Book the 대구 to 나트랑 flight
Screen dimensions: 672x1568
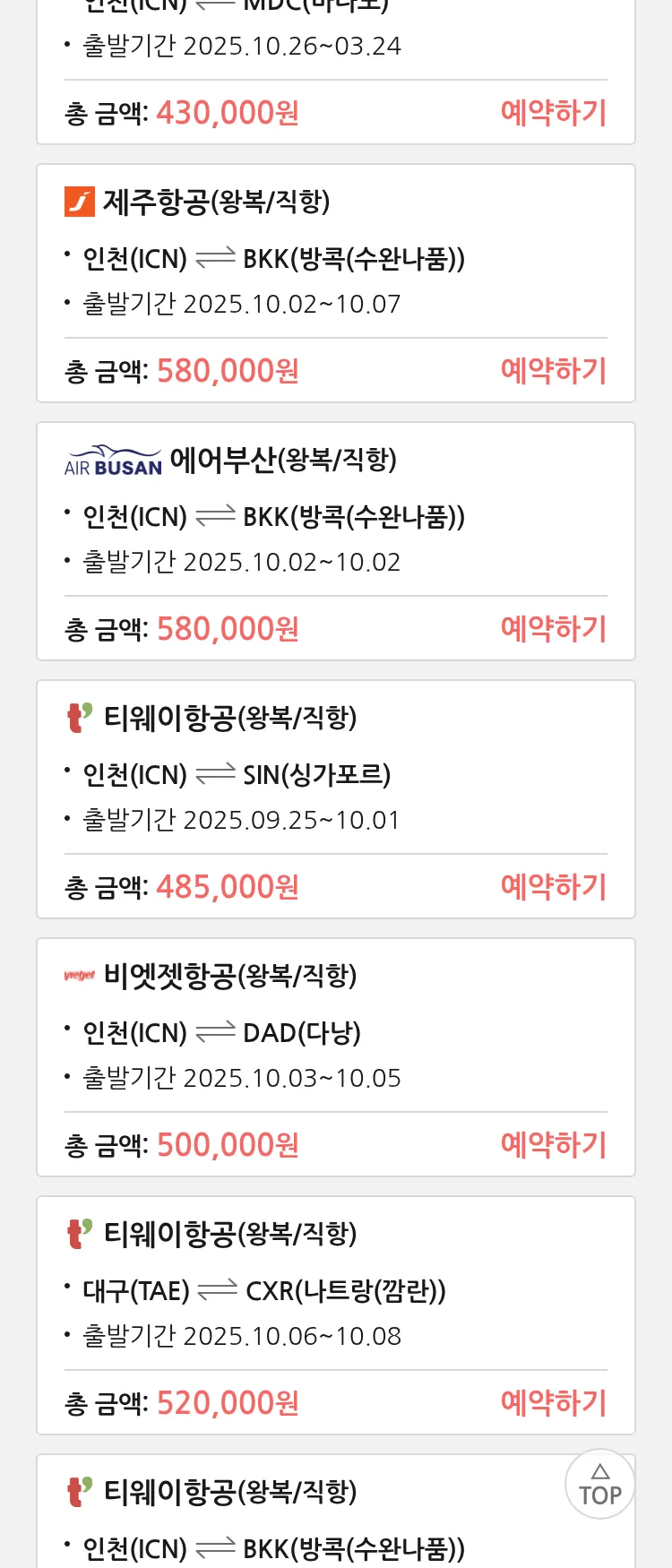[553, 1403]
